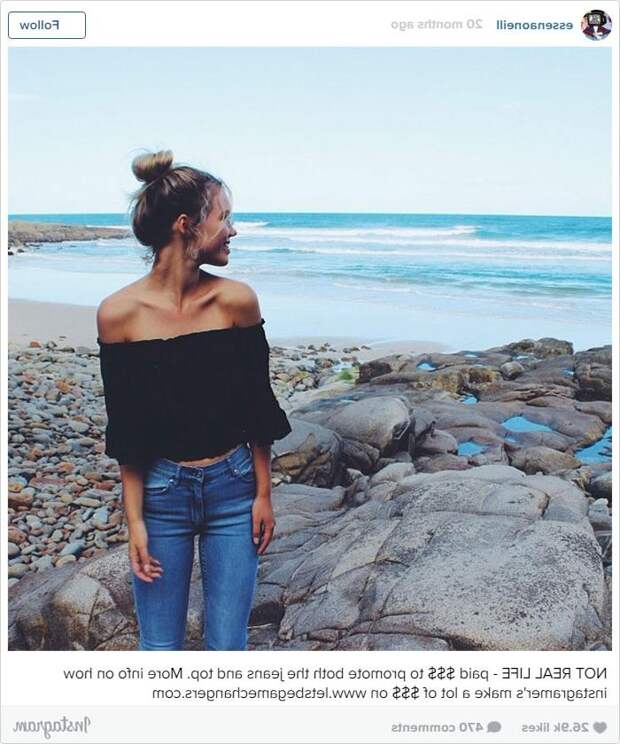Tap the essenaoneill profile avatar

coord(596,25)
